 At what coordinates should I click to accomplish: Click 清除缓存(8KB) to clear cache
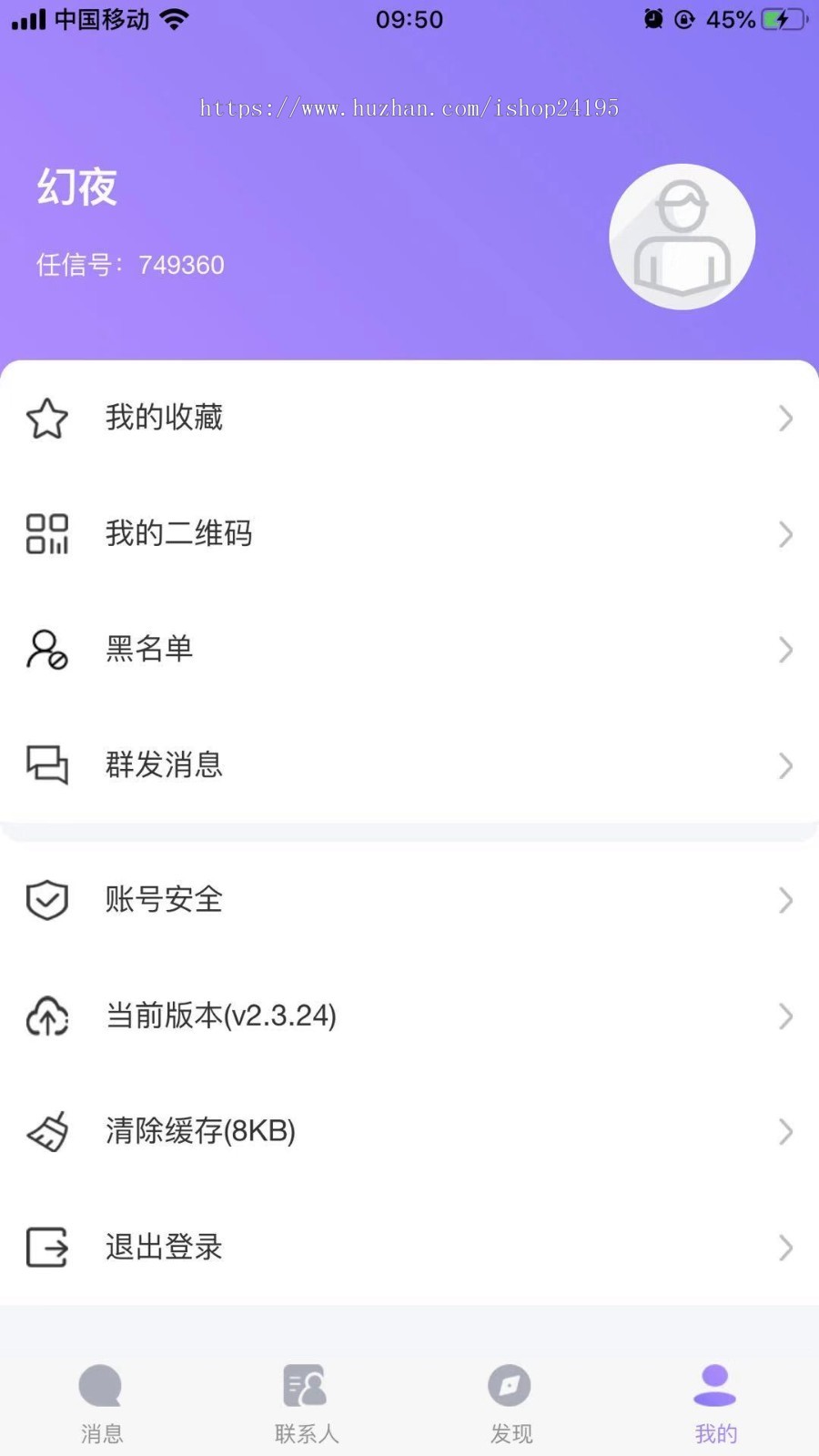pyautogui.click(x=199, y=1132)
